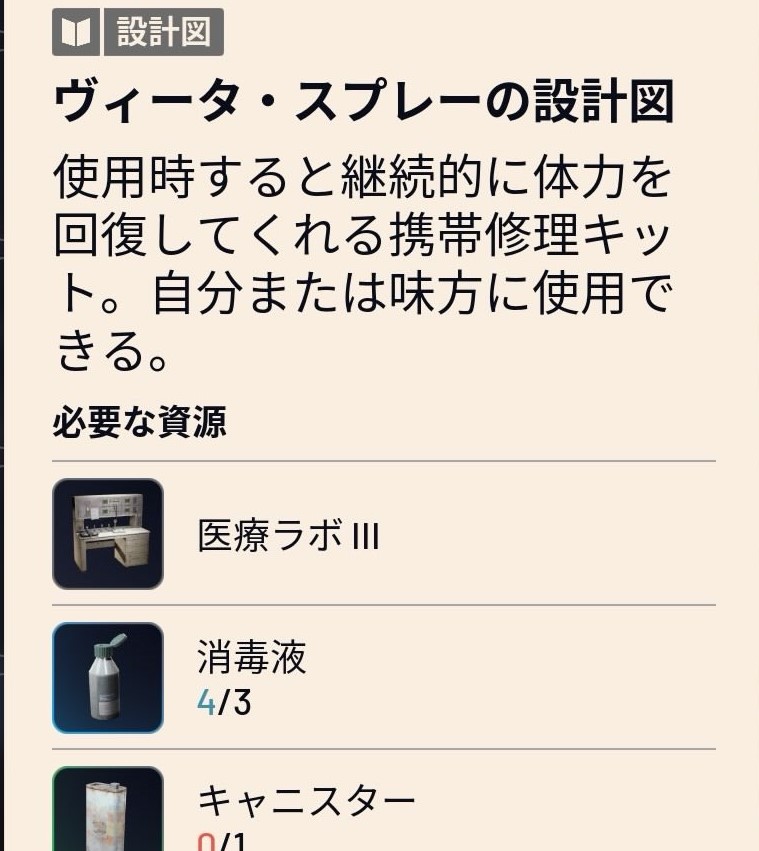Open the medical lab thumbnail image
This screenshot has width=759, height=851.
(x=107, y=533)
